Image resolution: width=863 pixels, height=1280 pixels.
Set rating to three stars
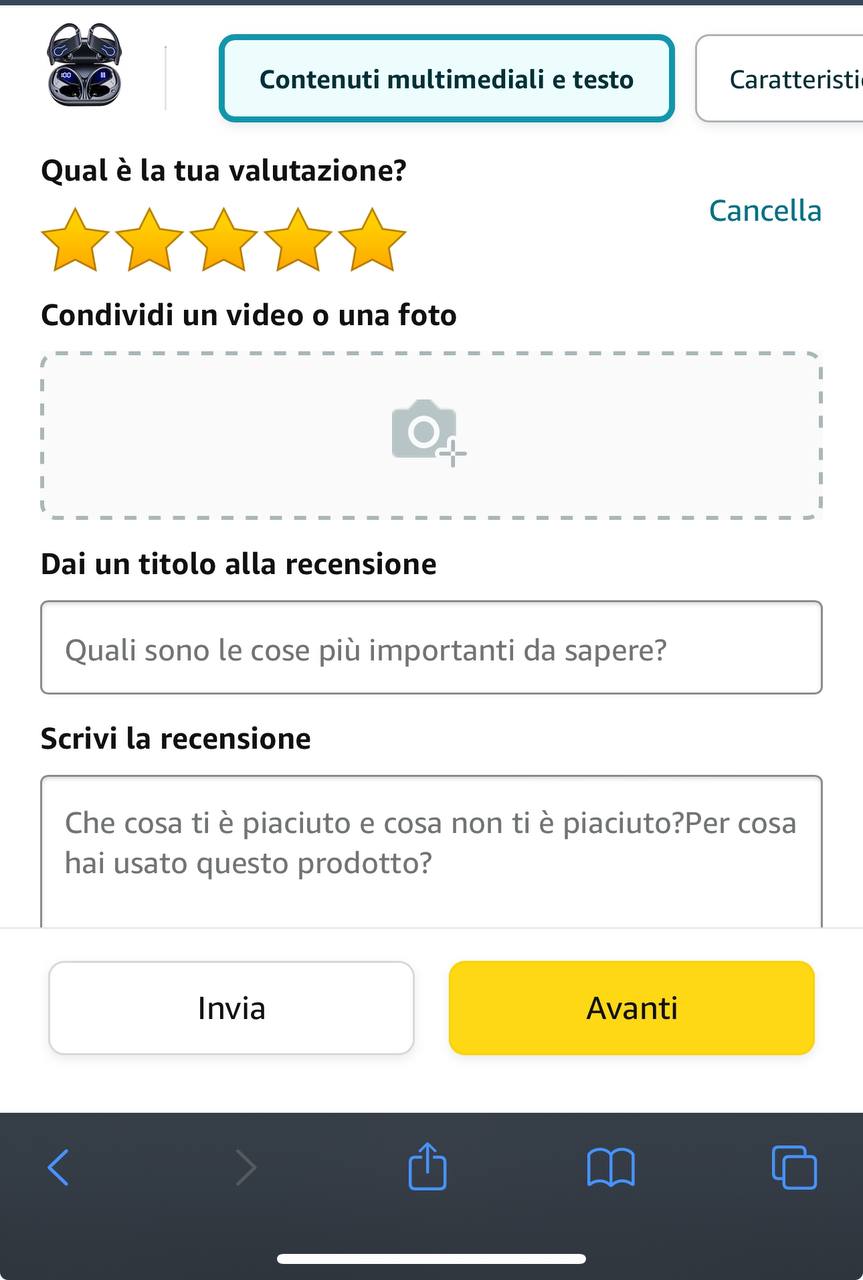223,240
